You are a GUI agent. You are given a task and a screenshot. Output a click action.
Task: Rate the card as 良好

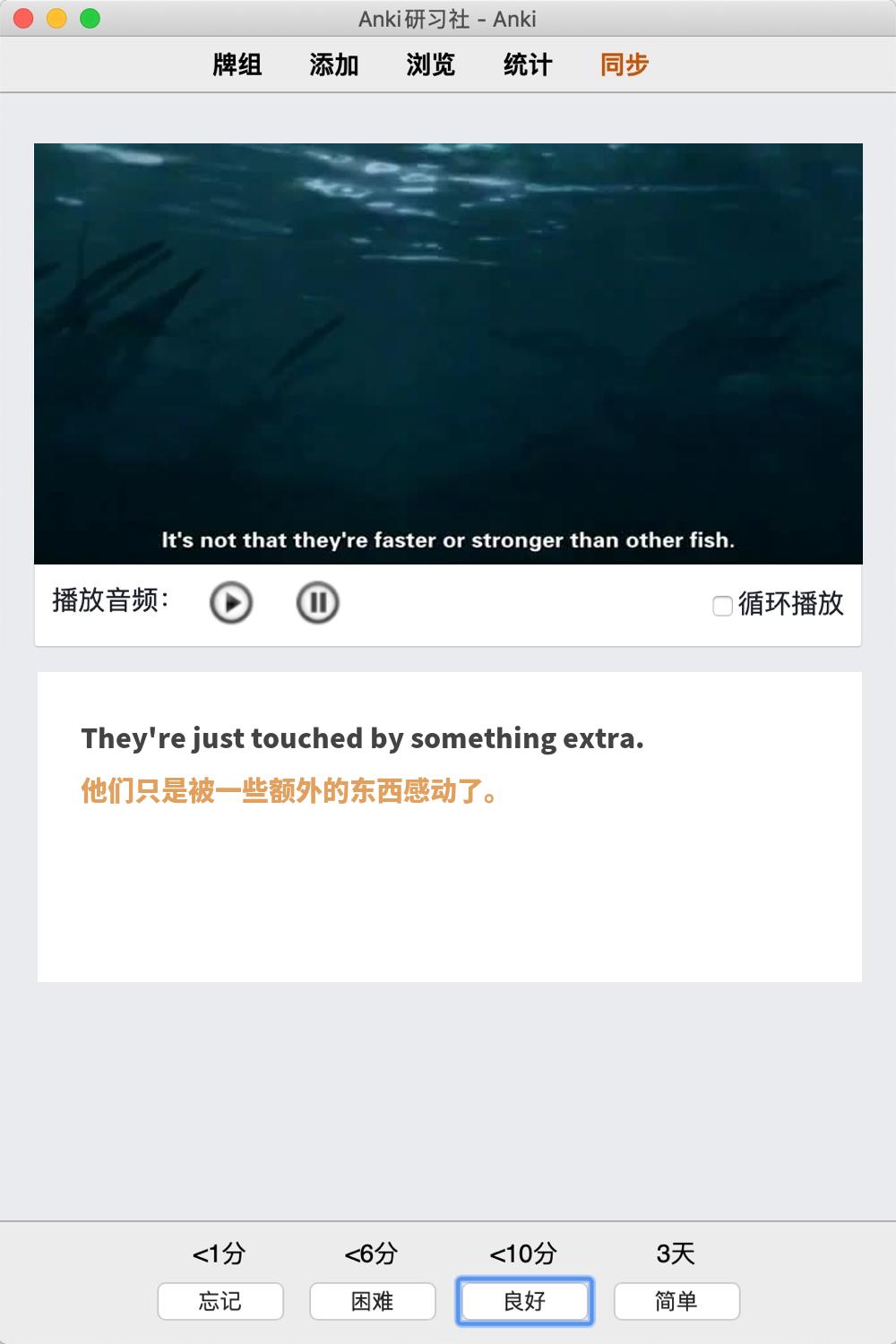(x=525, y=1301)
